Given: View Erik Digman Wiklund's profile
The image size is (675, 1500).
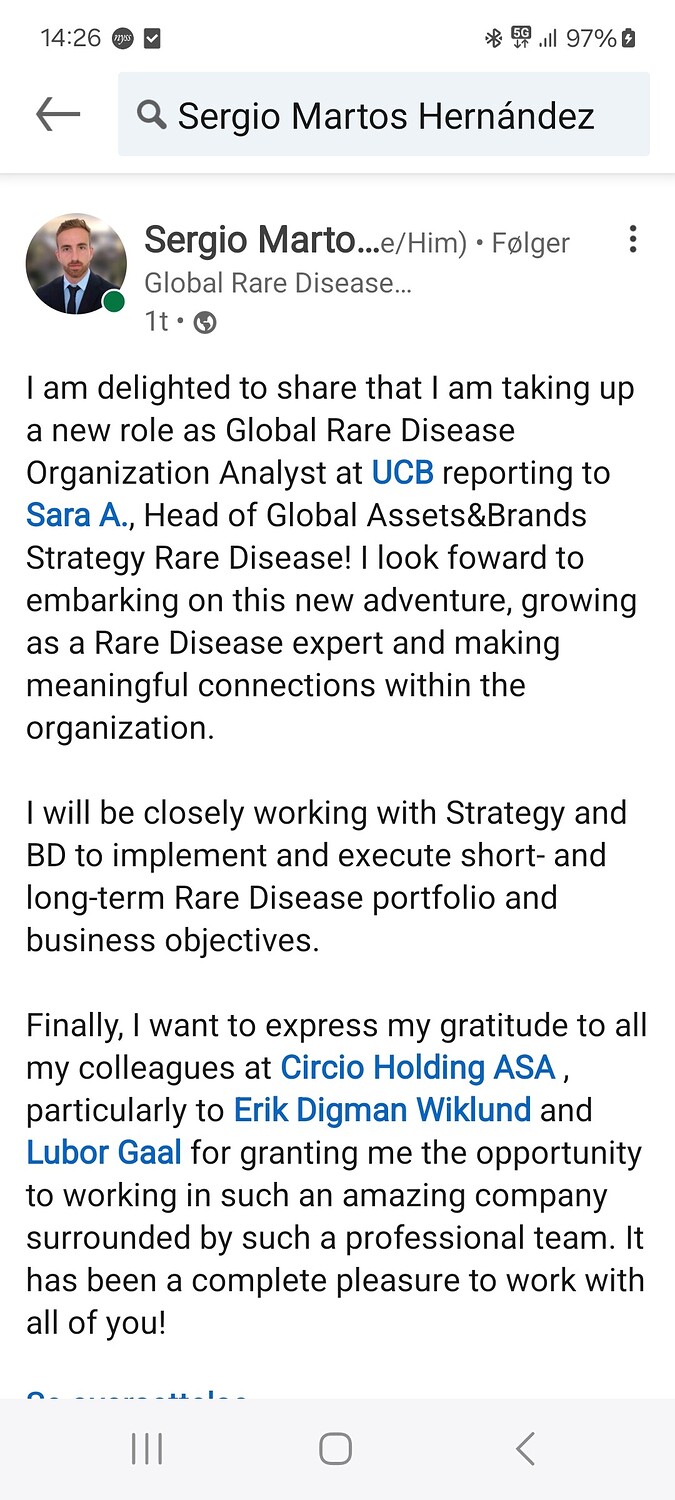Looking at the screenshot, I should click(382, 1110).
